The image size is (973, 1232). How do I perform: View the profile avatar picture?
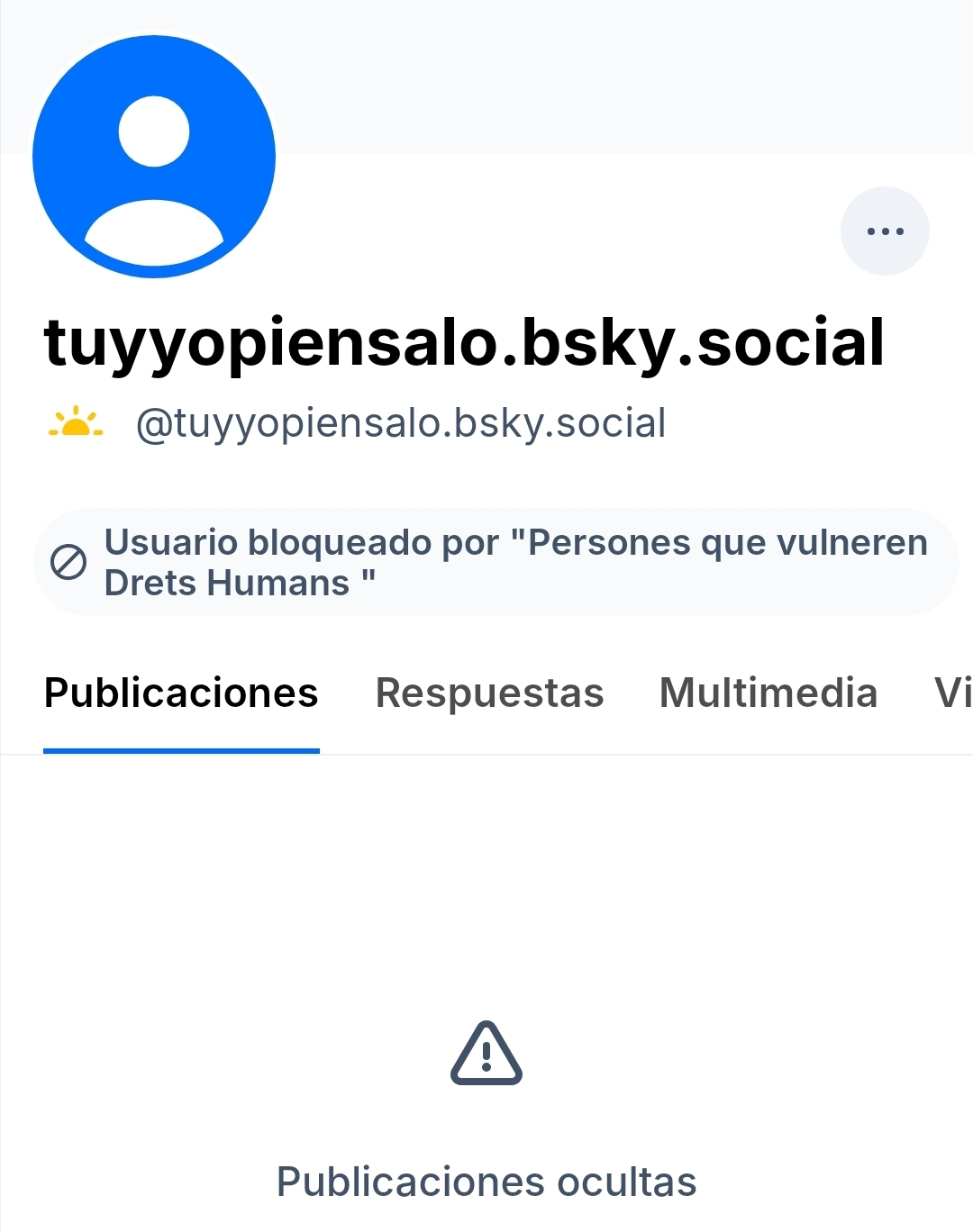[154, 157]
